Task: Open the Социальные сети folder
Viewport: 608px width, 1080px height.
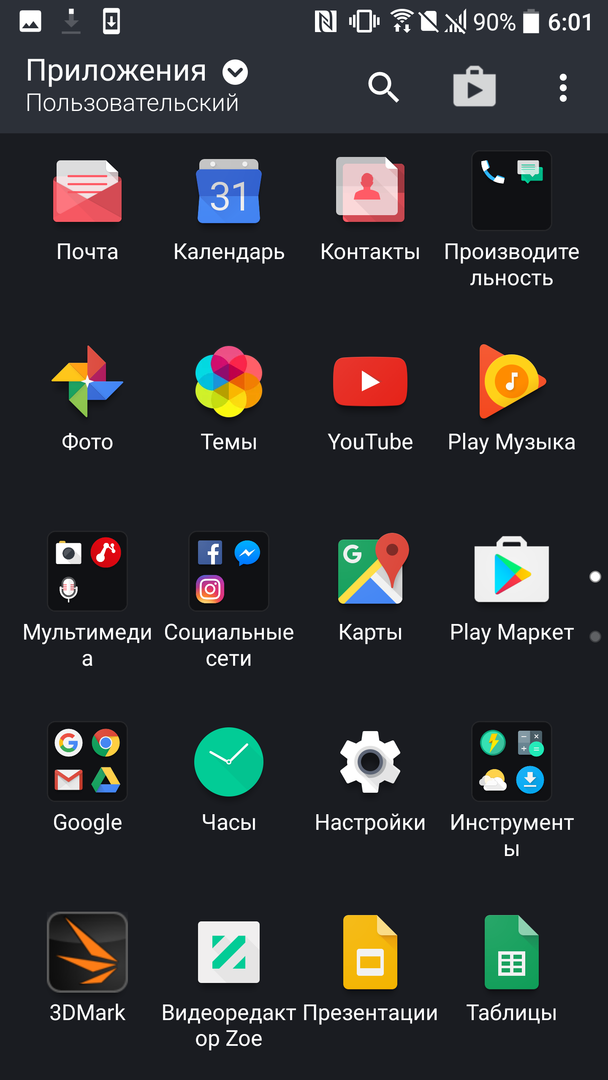Action: (x=229, y=571)
